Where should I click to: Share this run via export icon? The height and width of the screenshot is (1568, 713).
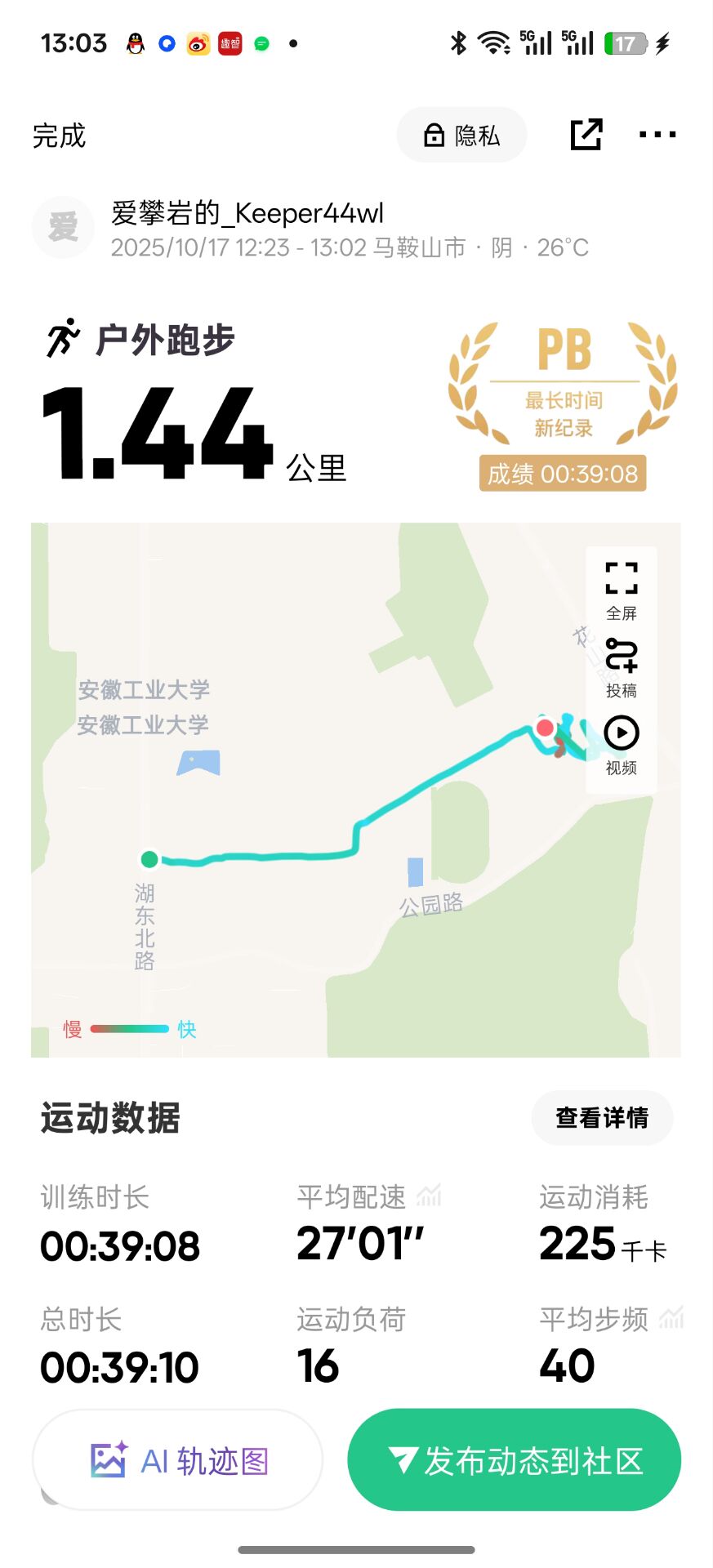pos(586,135)
